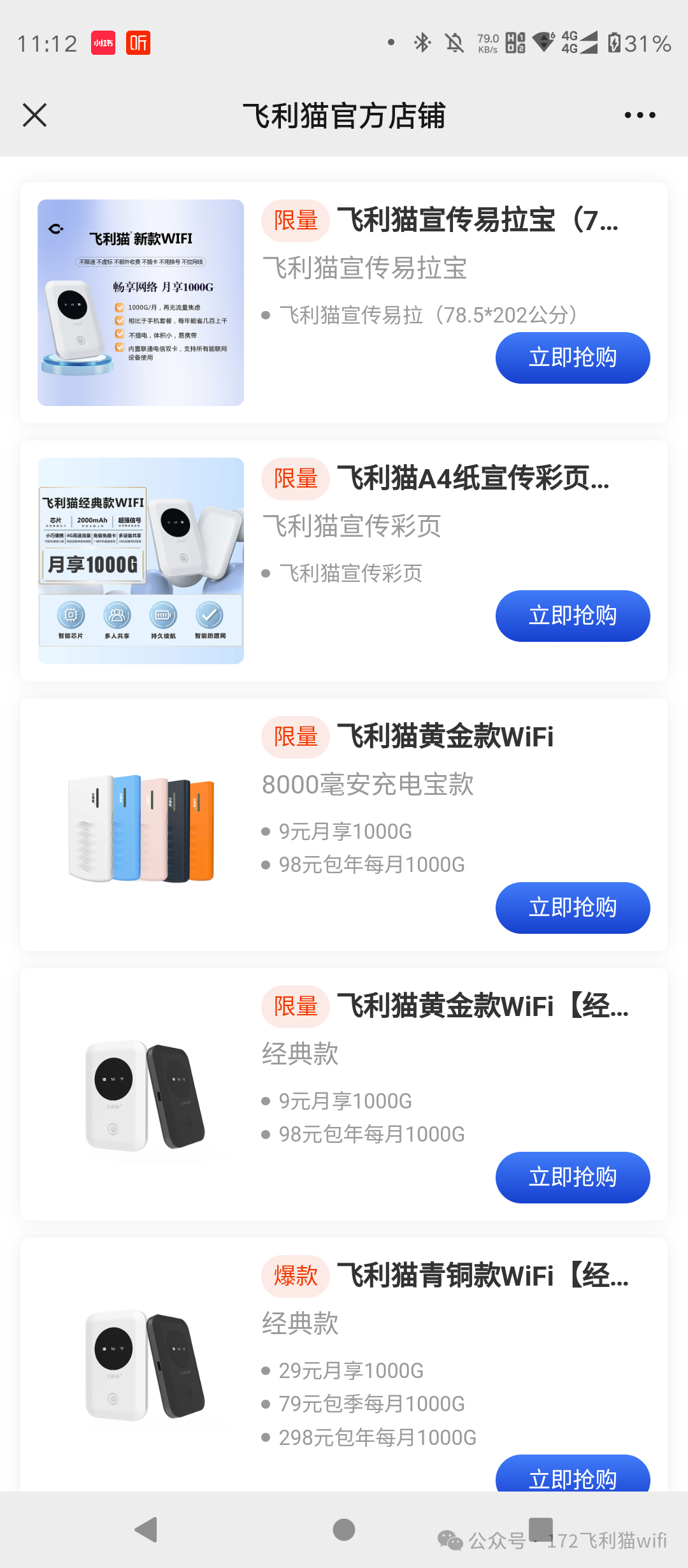Screen dimensions: 688x1568
Task: Close the 飞利猫官方店铺 page
Action: tap(34, 115)
